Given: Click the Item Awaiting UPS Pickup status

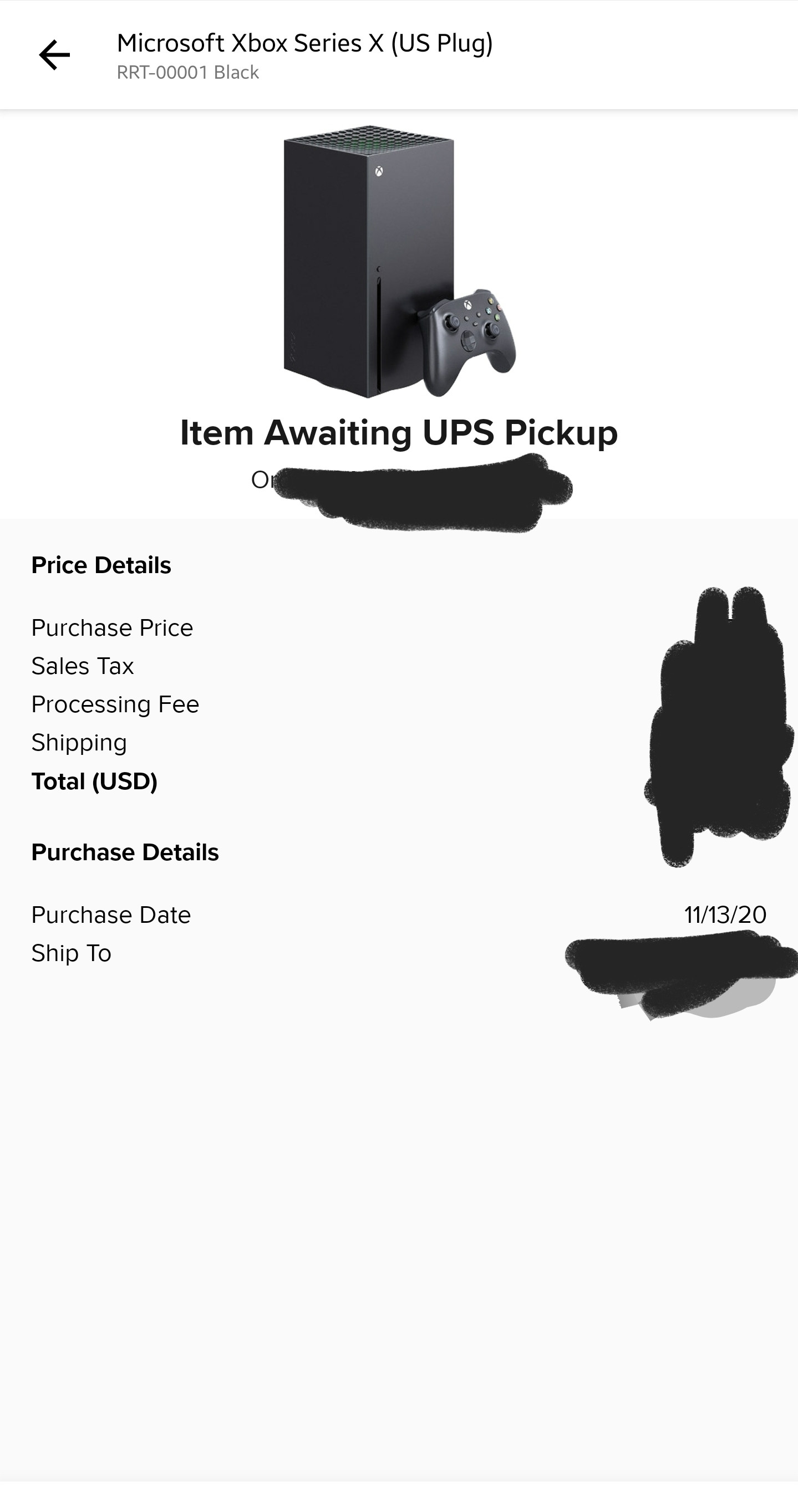Looking at the screenshot, I should [x=399, y=435].
